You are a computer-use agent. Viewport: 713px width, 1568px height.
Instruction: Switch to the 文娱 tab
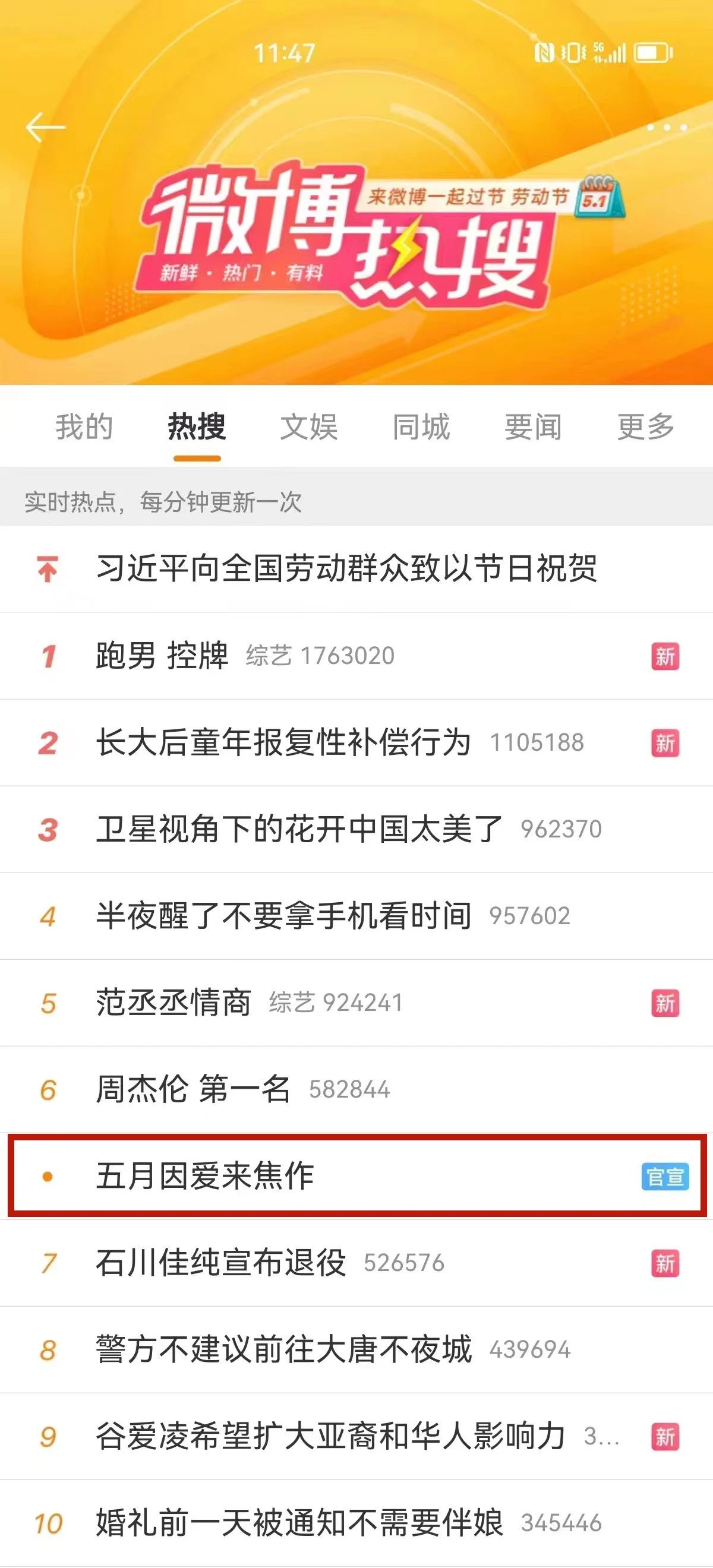[x=309, y=426]
